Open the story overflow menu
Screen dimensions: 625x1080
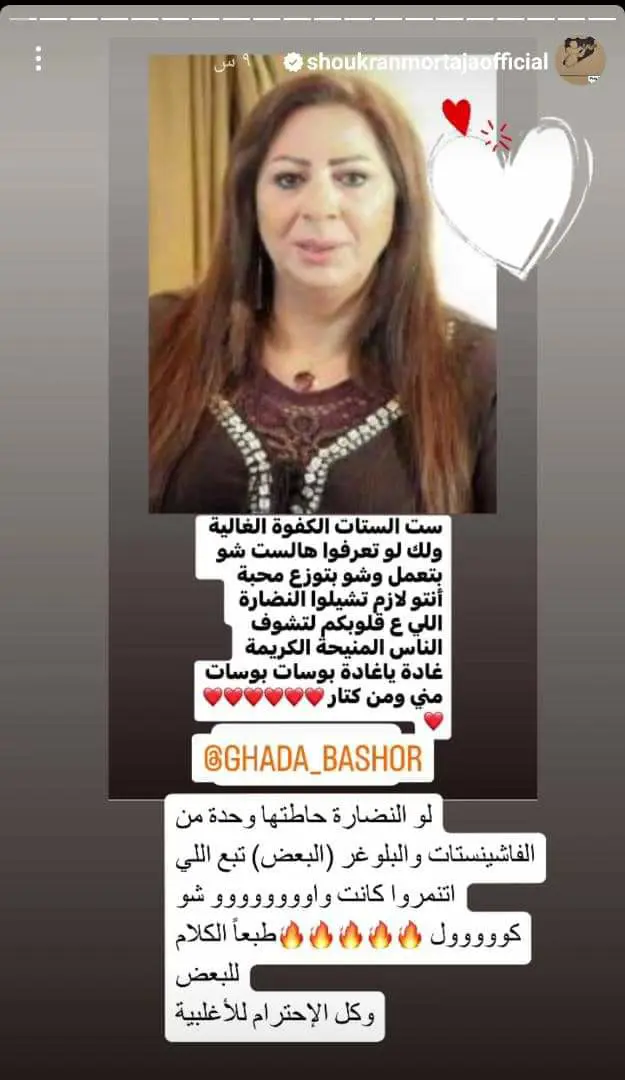point(38,60)
